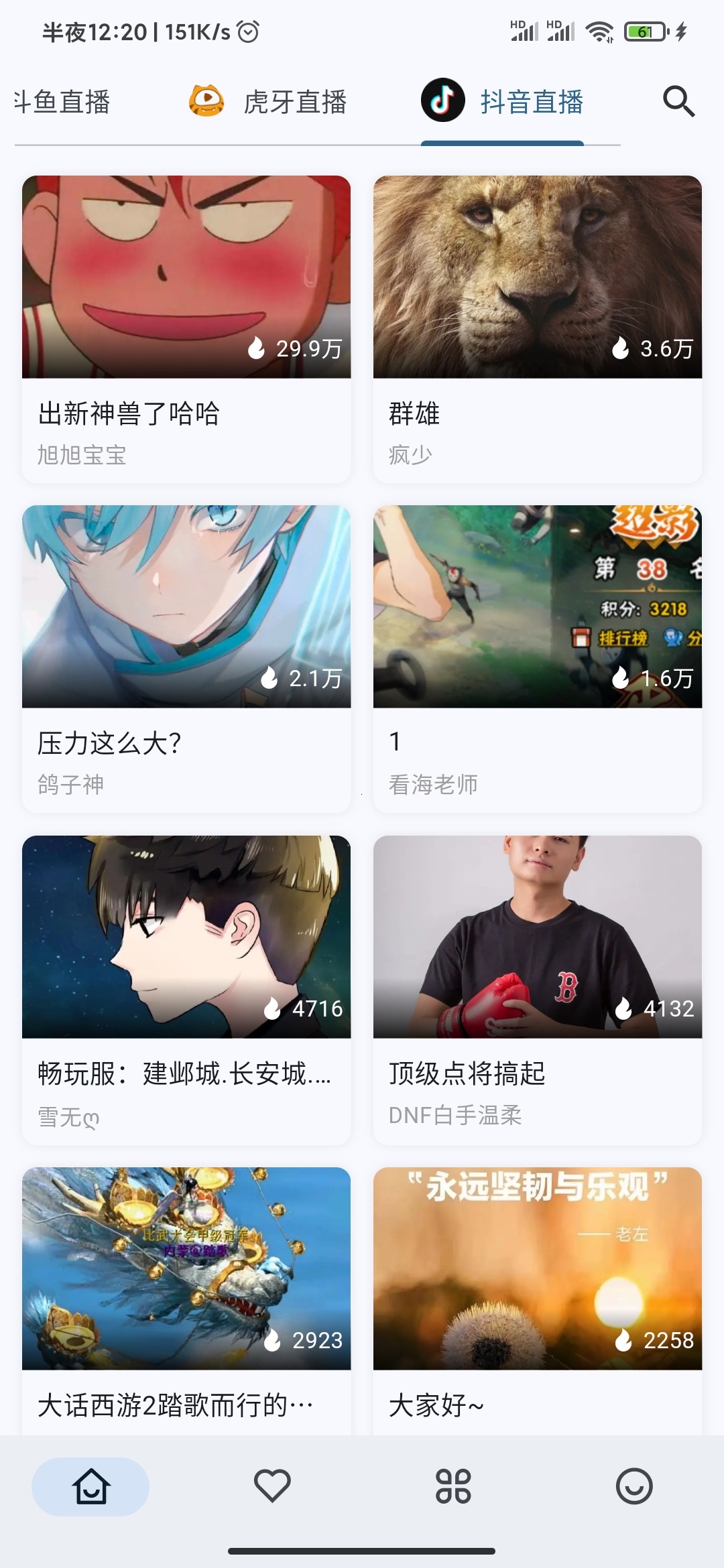The height and width of the screenshot is (1568, 724).
Task: Go to the home tab in bottom bar
Action: point(90,1486)
